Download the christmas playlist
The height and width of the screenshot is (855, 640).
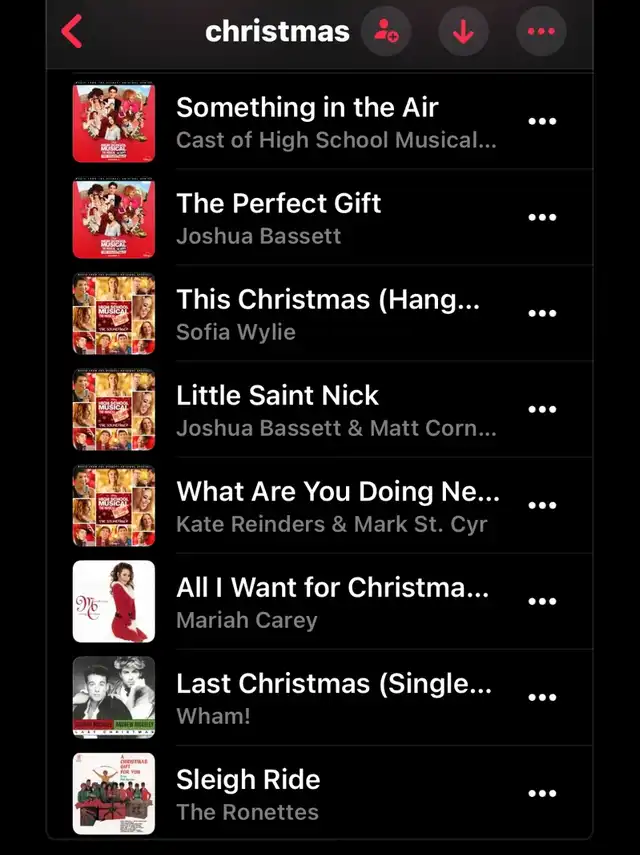click(x=462, y=32)
